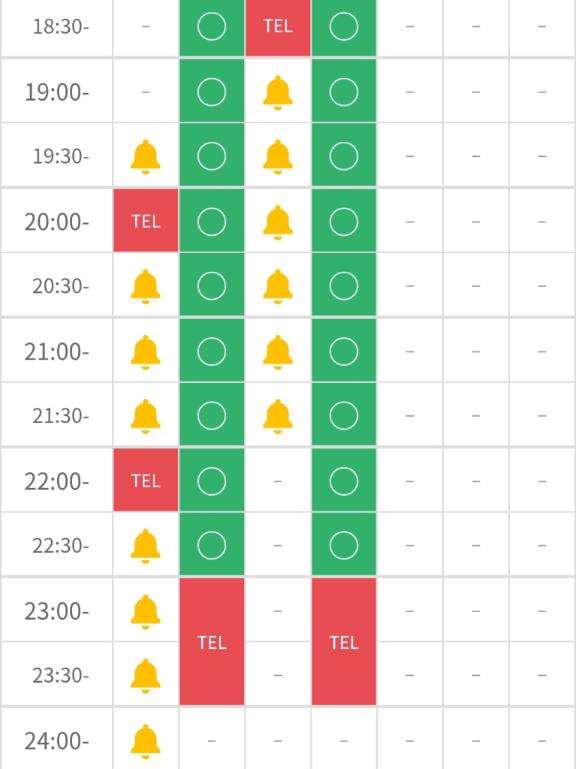Viewport: 576px width, 769px height.
Task: Choose the first green circle slot at 22:30
Action: (211, 544)
